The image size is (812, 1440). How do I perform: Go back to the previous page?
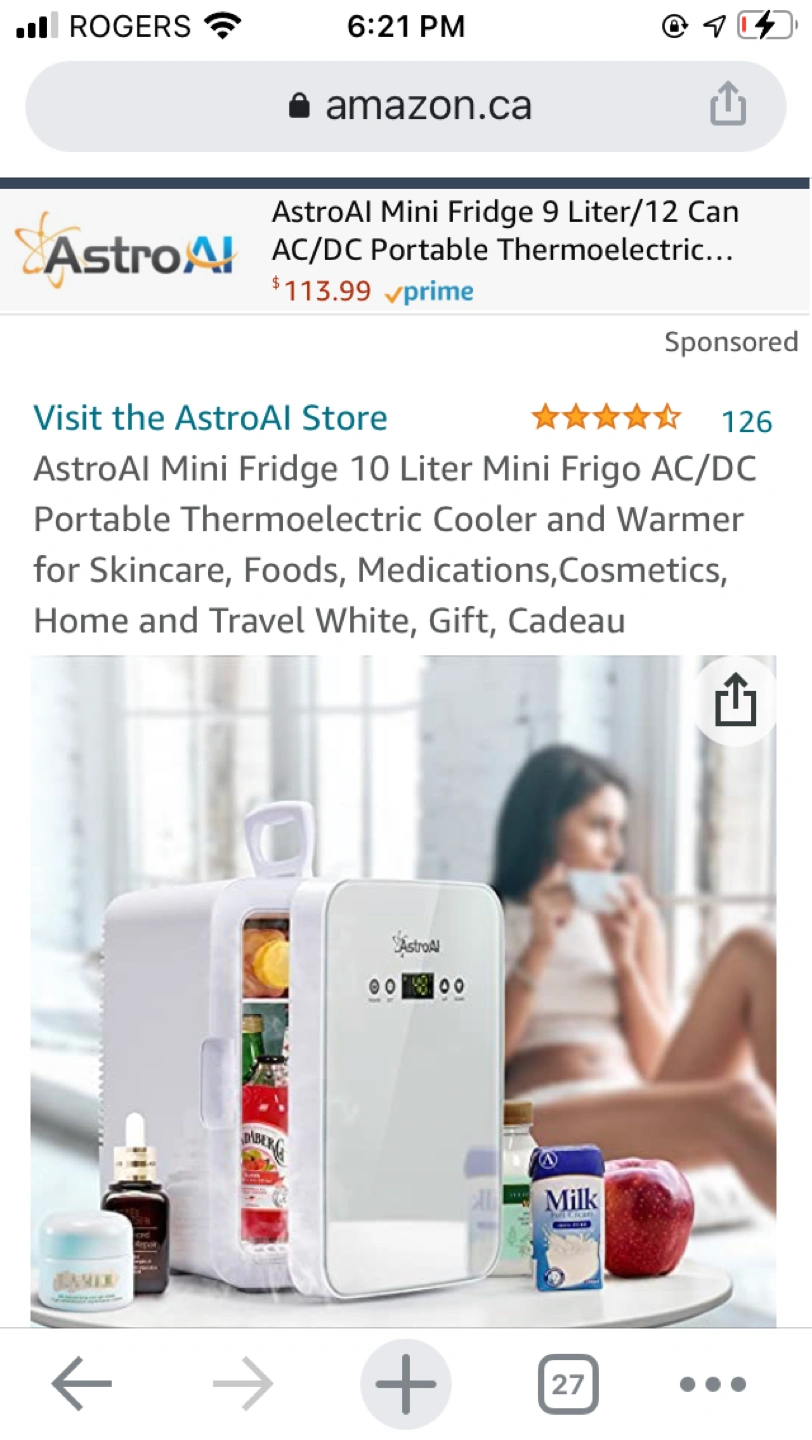coord(82,1385)
